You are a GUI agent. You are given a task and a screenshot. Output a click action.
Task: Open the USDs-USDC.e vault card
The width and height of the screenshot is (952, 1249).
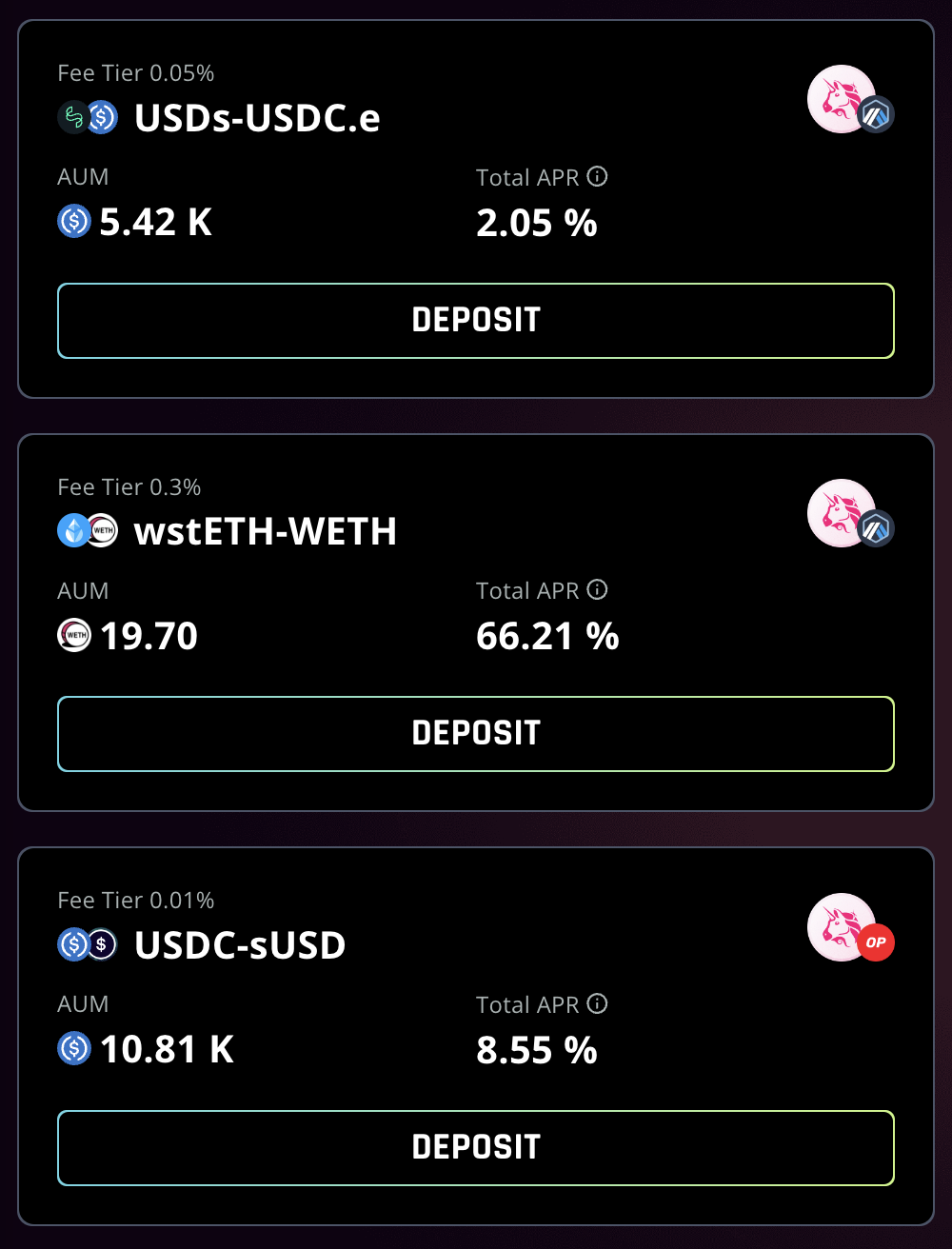257,118
